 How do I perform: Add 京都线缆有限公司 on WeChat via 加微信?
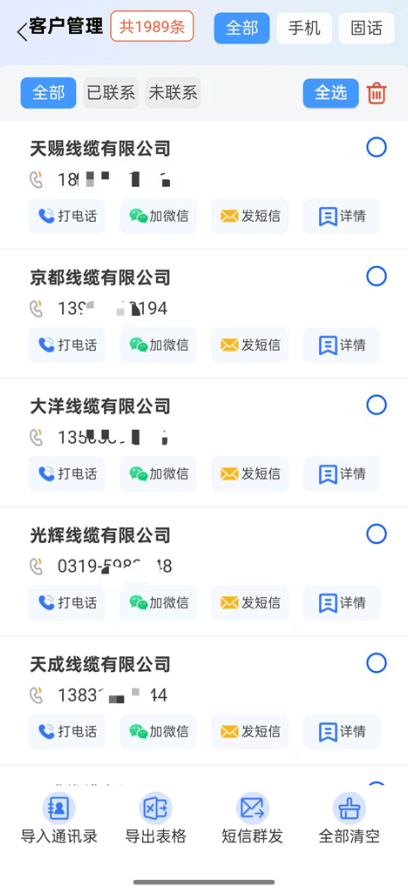159,345
